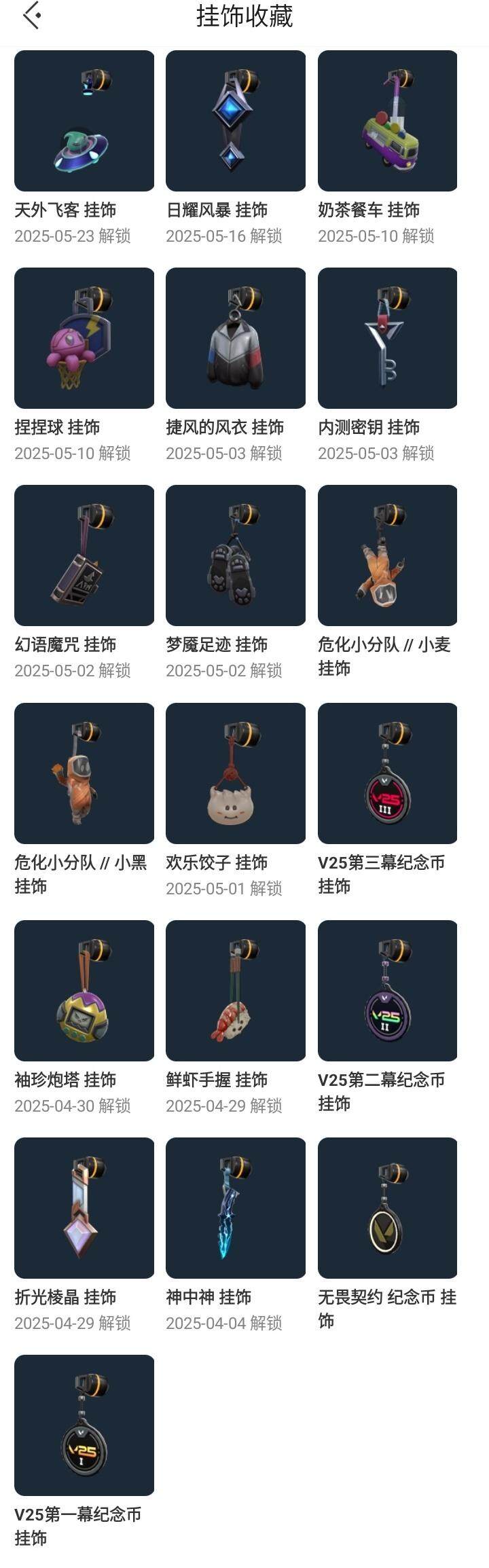Open the 日耀风暴 挂饰 tile
The width and height of the screenshot is (489, 1568).
[x=236, y=121]
